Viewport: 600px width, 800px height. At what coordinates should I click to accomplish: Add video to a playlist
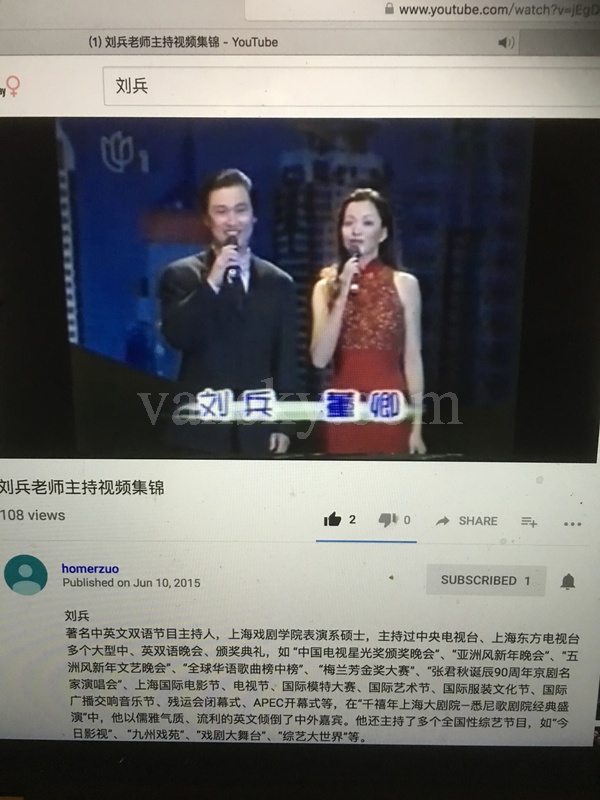(529, 521)
